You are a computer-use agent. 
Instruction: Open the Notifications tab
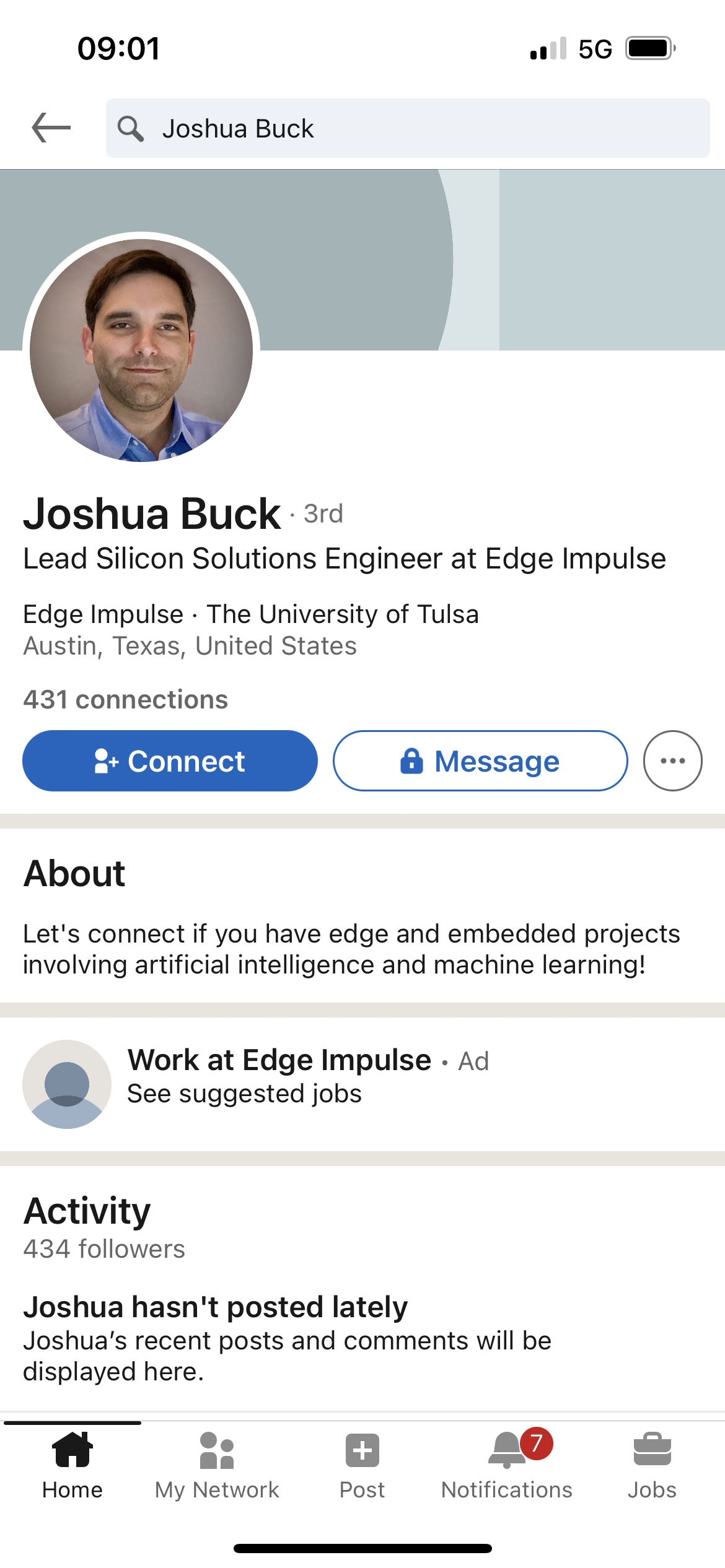tap(507, 1466)
